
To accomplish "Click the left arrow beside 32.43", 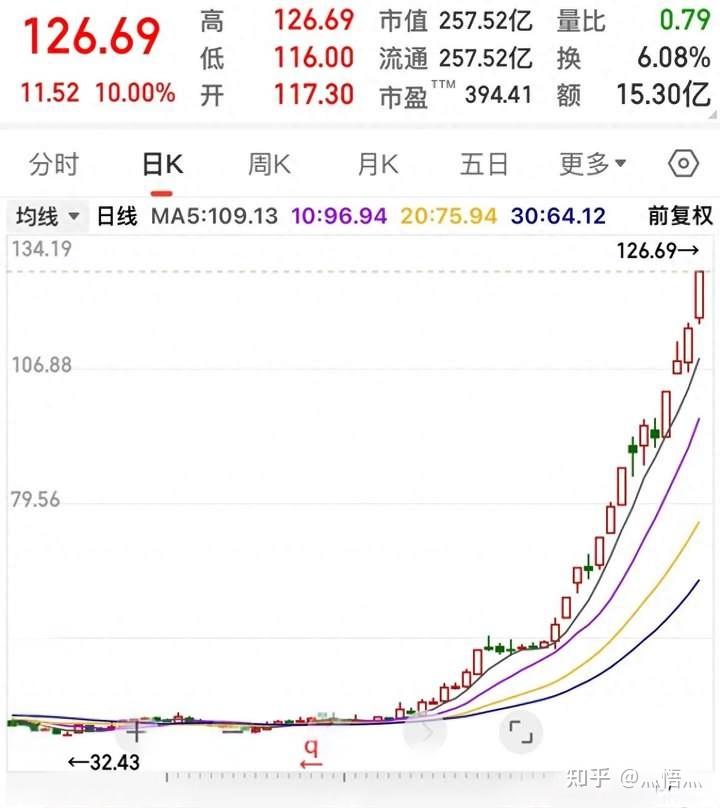I will point(79,763).
